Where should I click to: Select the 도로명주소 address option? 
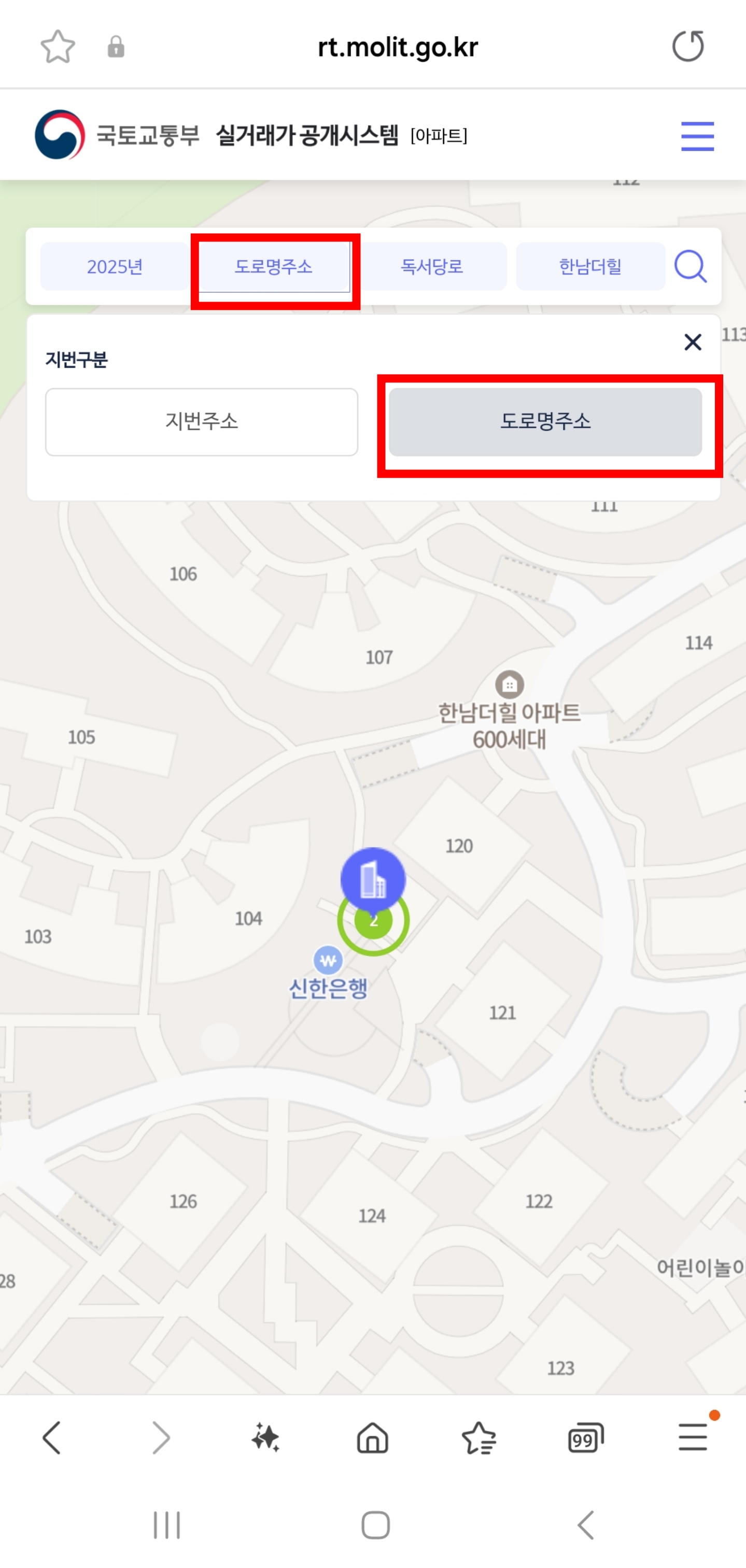pyautogui.click(x=546, y=422)
